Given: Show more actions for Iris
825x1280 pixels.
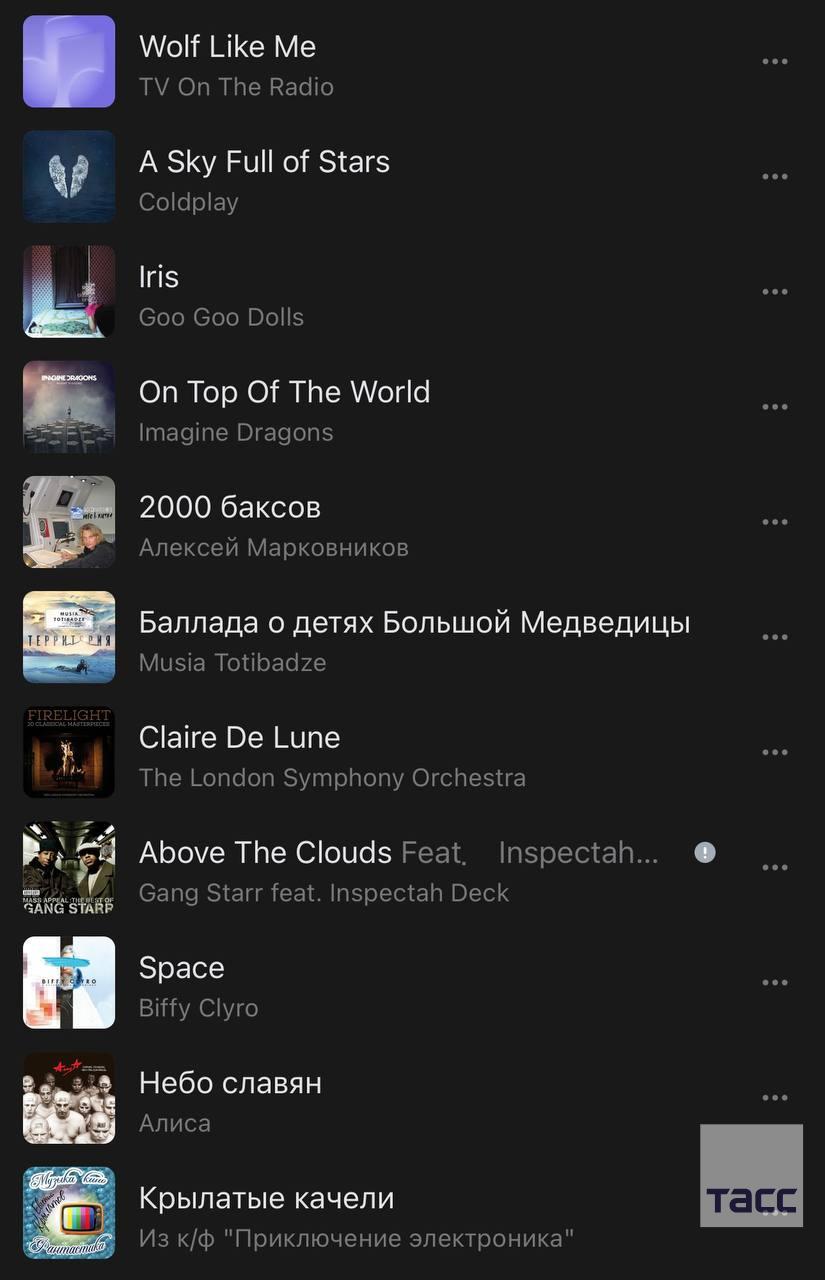Looking at the screenshot, I should point(775,292).
